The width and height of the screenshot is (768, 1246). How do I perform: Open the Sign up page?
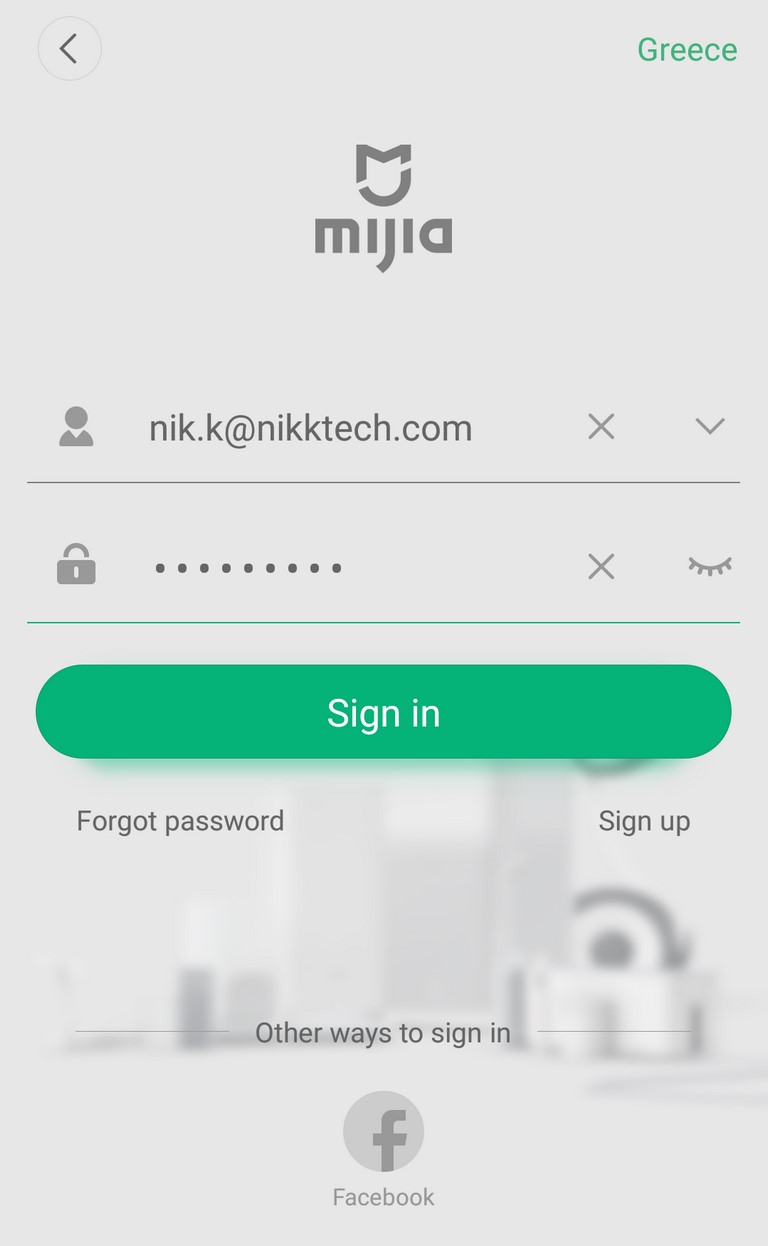pos(644,821)
